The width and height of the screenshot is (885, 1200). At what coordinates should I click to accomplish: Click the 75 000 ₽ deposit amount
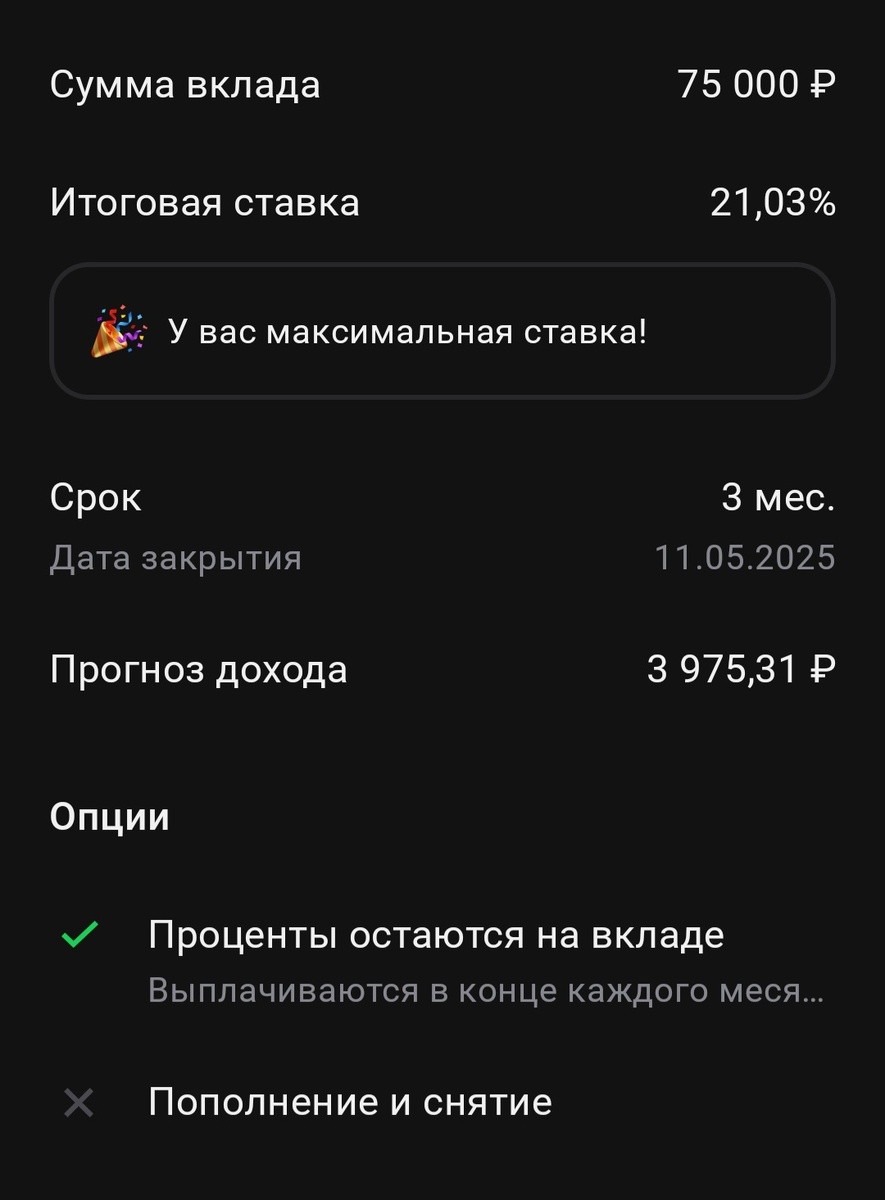[757, 85]
